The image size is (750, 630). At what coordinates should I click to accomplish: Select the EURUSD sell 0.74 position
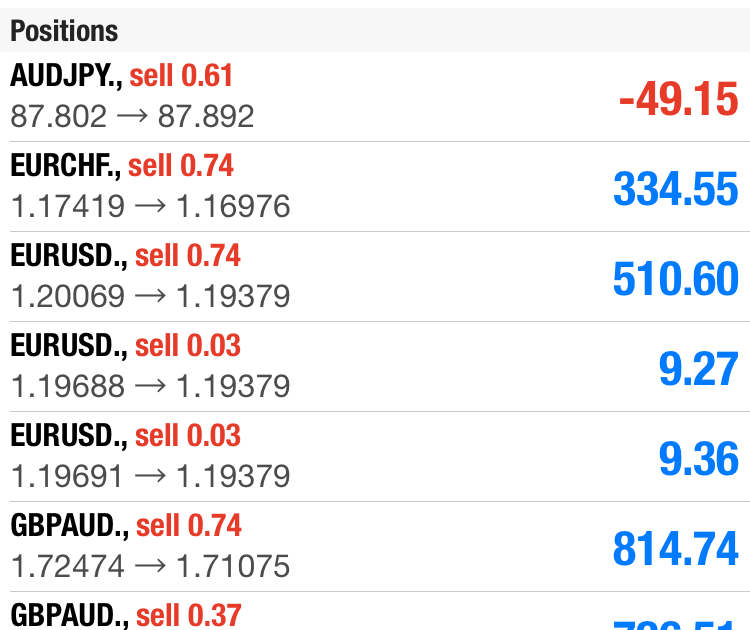pos(375,277)
